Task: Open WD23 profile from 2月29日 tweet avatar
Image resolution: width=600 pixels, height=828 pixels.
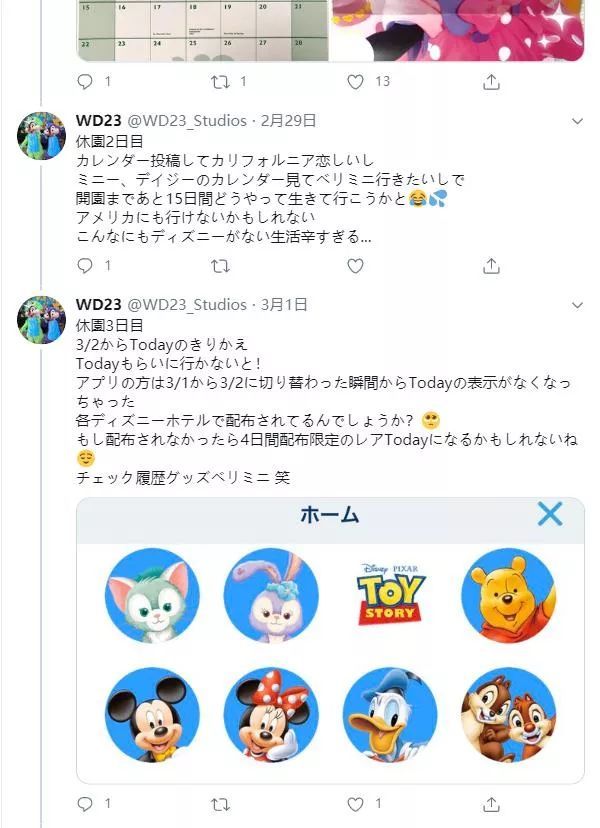Action: [42, 136]
